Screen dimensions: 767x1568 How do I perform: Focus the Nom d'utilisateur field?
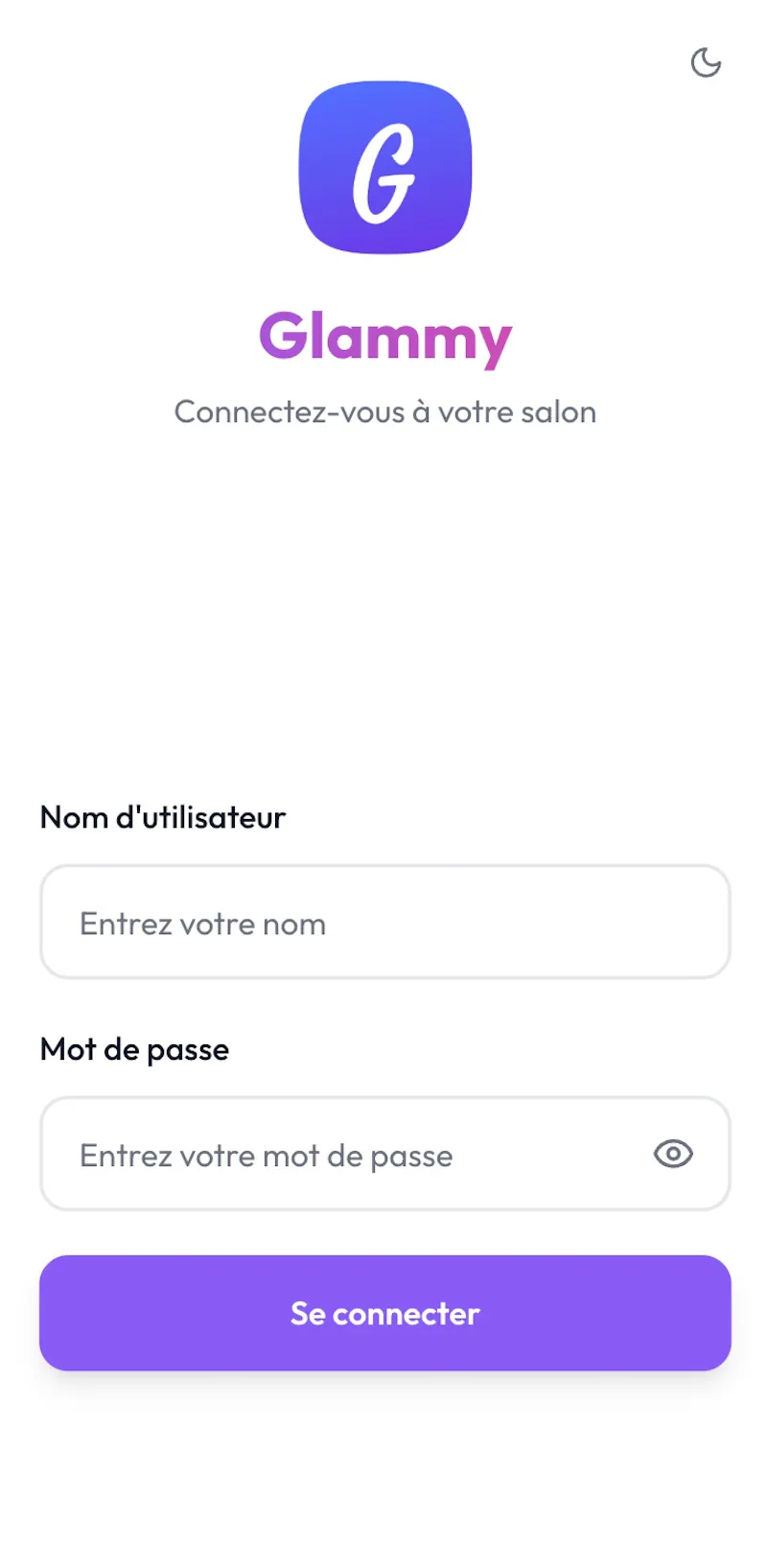384,922
